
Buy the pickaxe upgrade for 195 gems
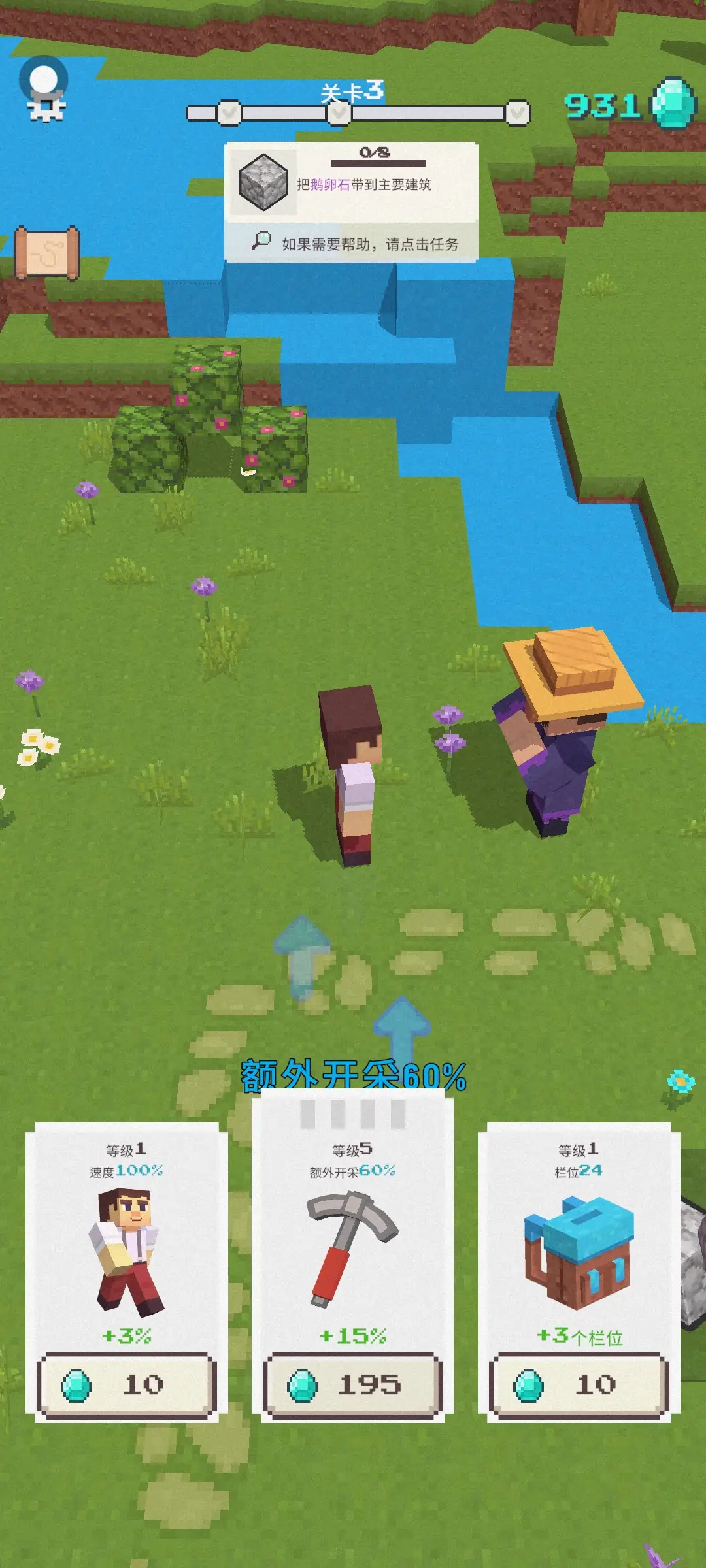[352, 1384]
